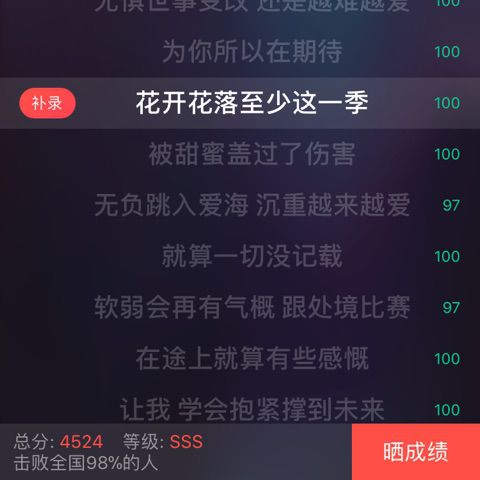The image size is (480, 480).
Task: Select the lyric line 在途上就算有些感慨
Action: pos(252,359)
